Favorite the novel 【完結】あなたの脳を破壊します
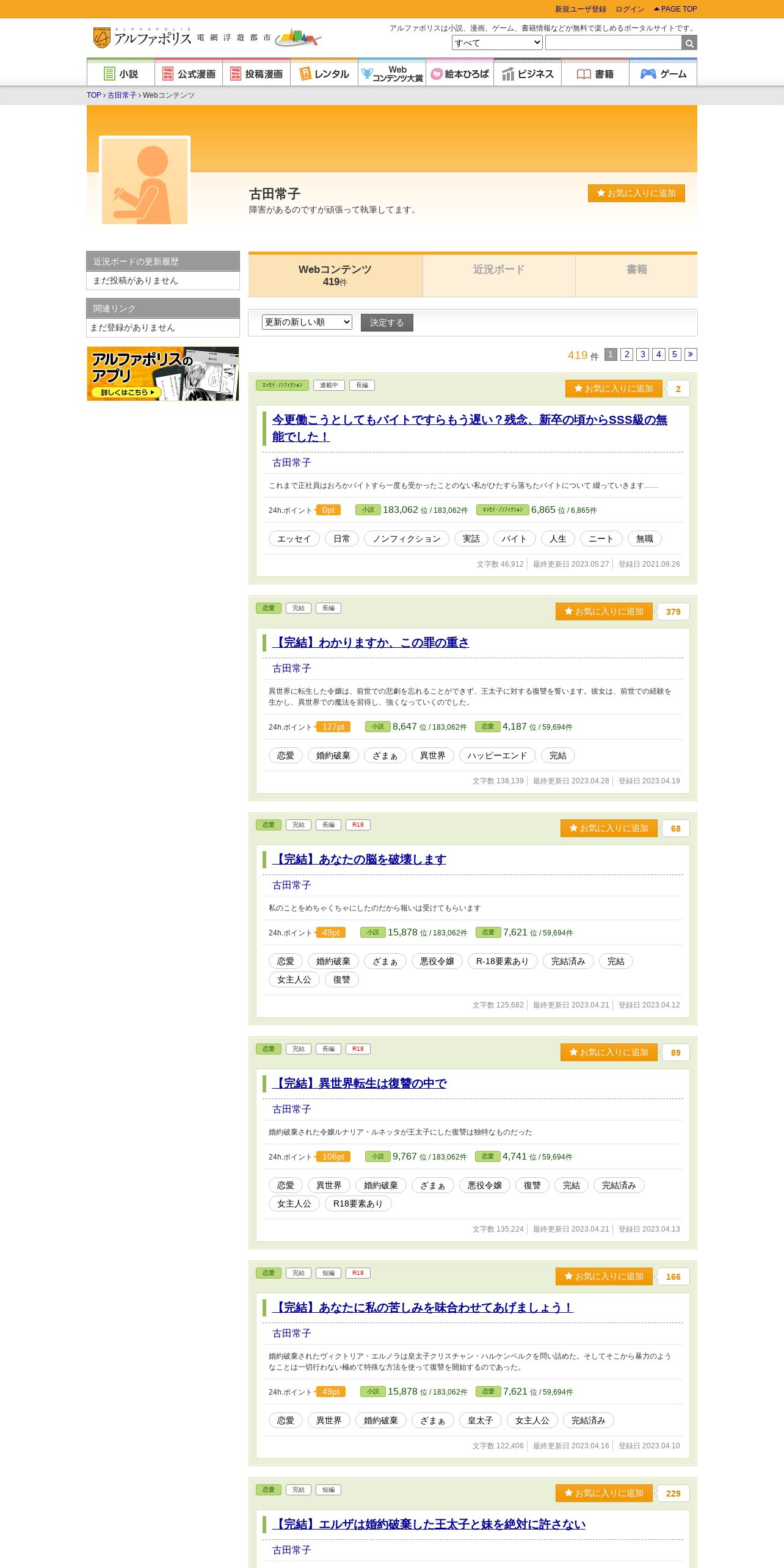The image size is (784, 1568). point(609,828)
